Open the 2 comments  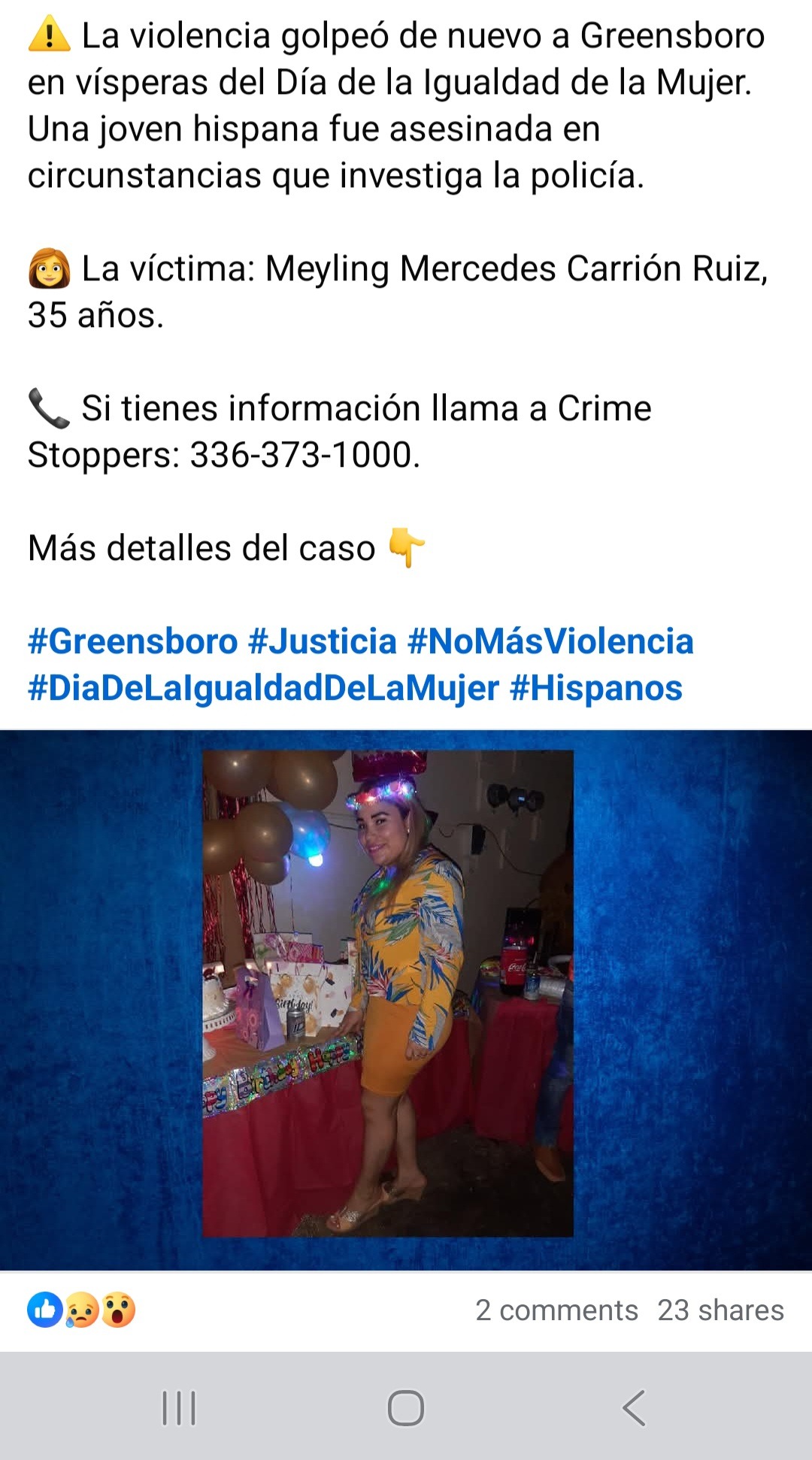pos(556,1310)
